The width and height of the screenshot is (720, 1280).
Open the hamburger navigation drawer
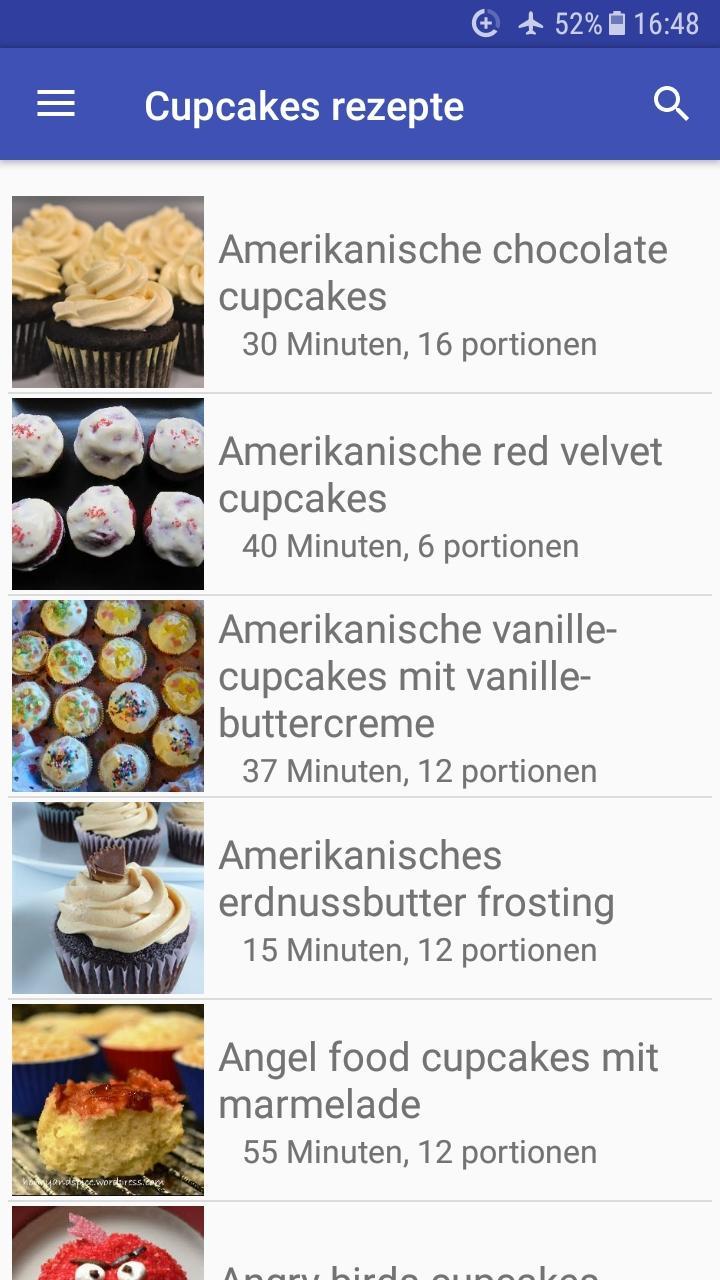(x=56, y=104)
